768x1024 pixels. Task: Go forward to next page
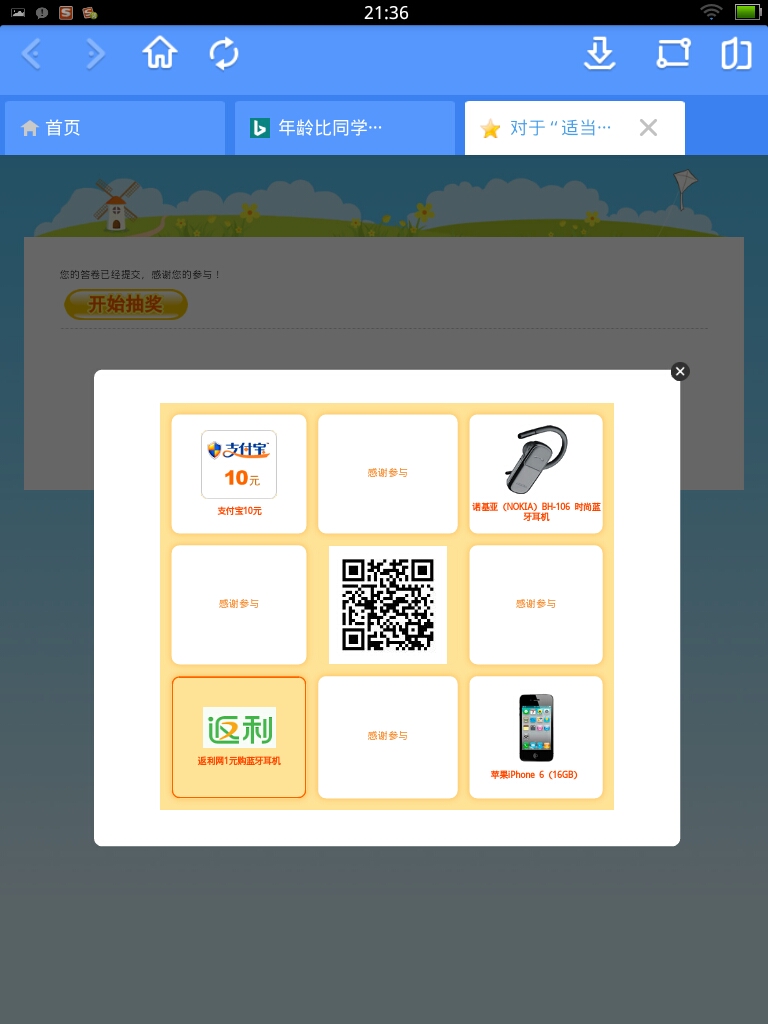[x=96, y=54]
